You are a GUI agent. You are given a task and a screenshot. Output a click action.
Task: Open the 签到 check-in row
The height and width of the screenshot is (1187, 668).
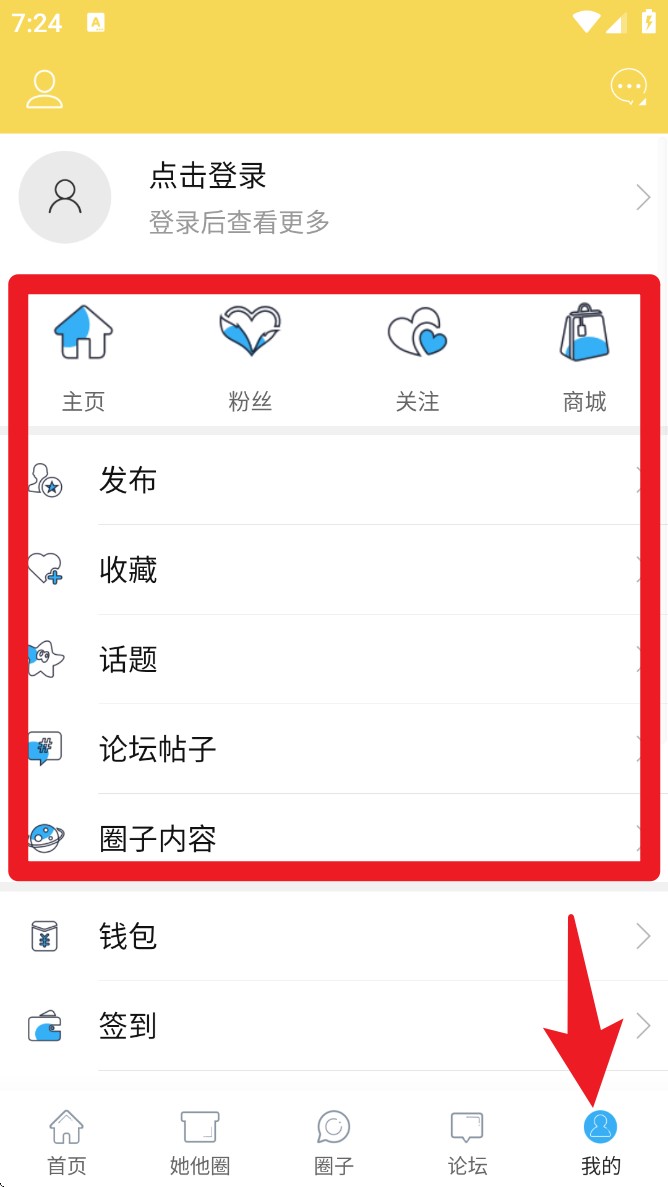pyautogui.click(x=334, y=1026)
